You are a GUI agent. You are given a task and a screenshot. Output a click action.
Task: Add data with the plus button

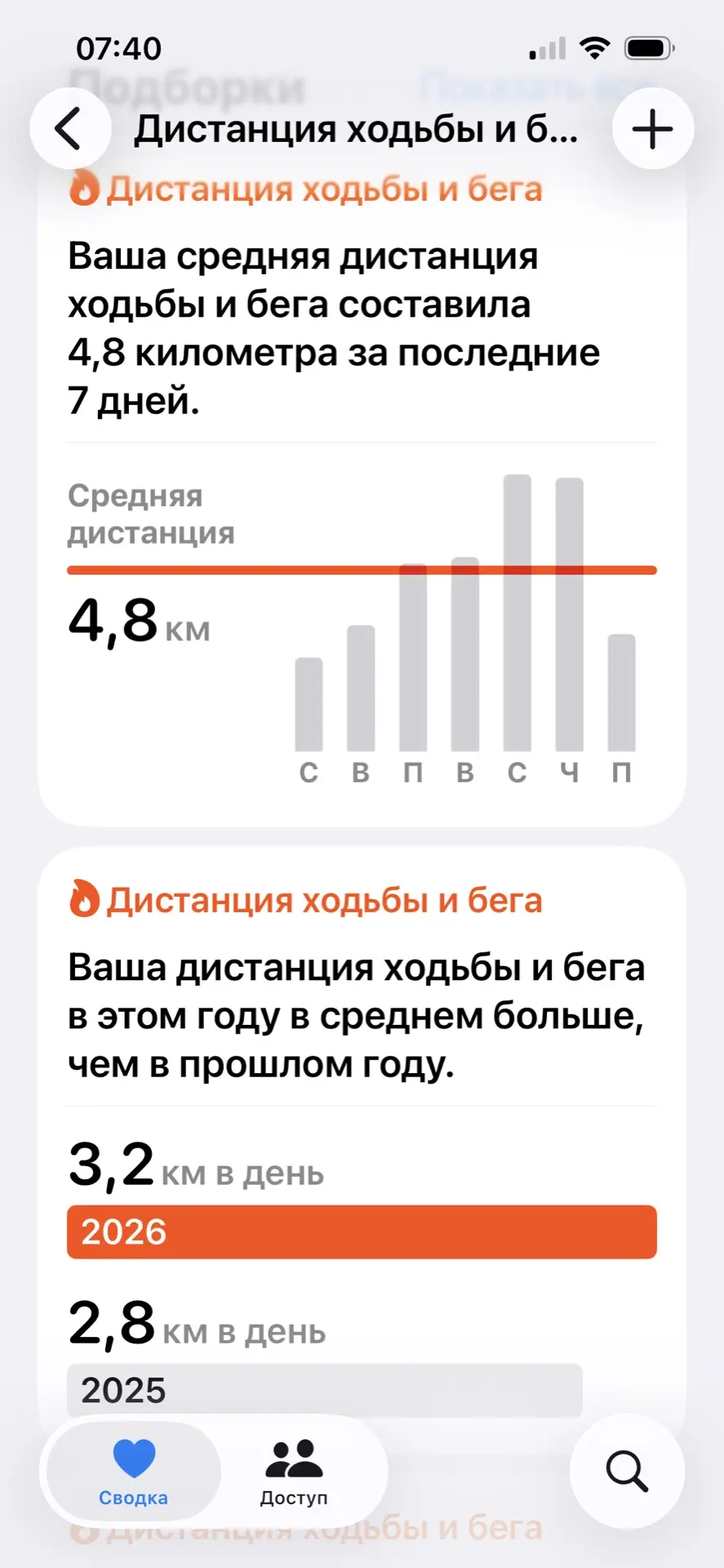click(652, 129)
